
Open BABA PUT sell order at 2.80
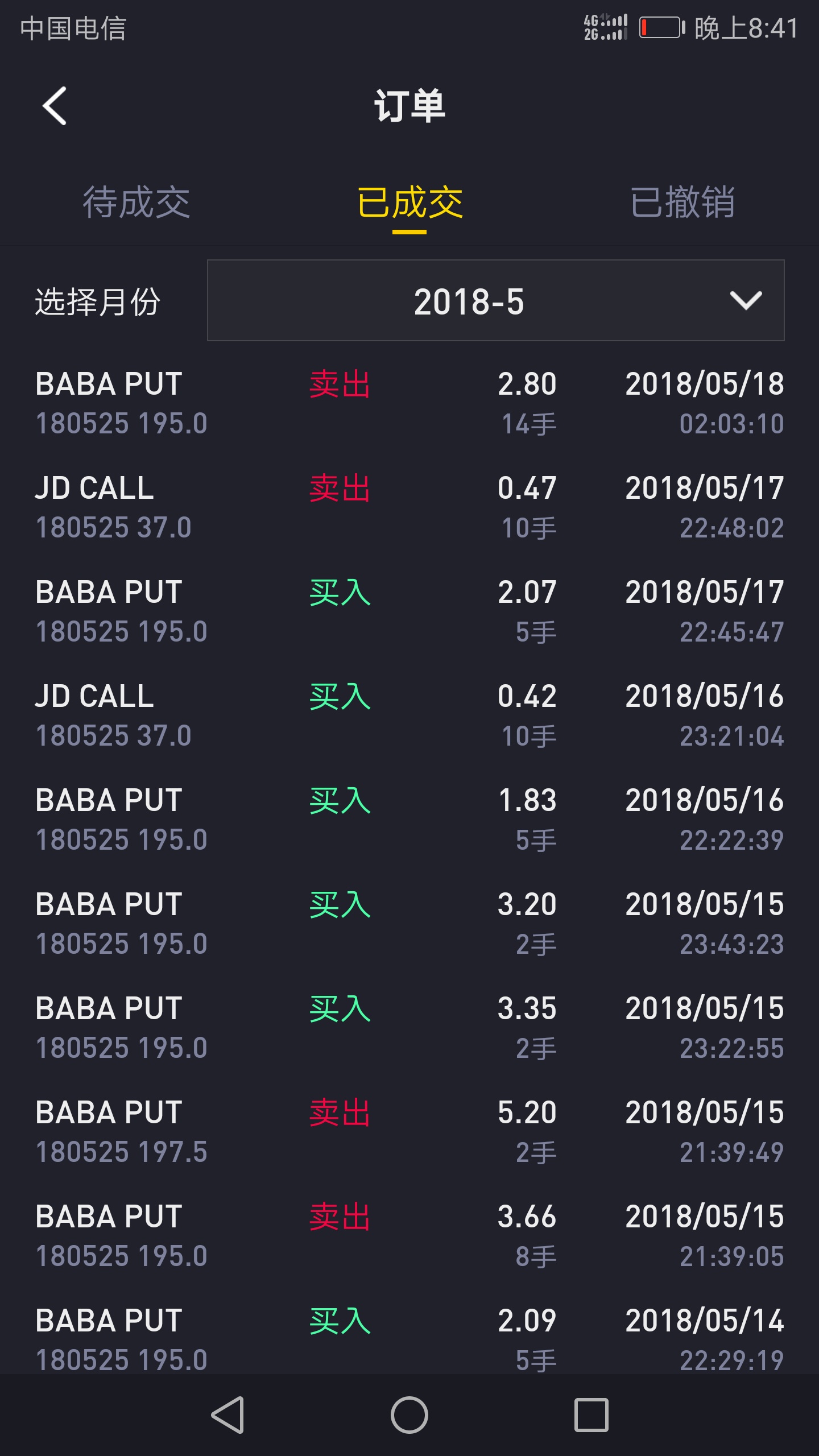pos(409,403)
